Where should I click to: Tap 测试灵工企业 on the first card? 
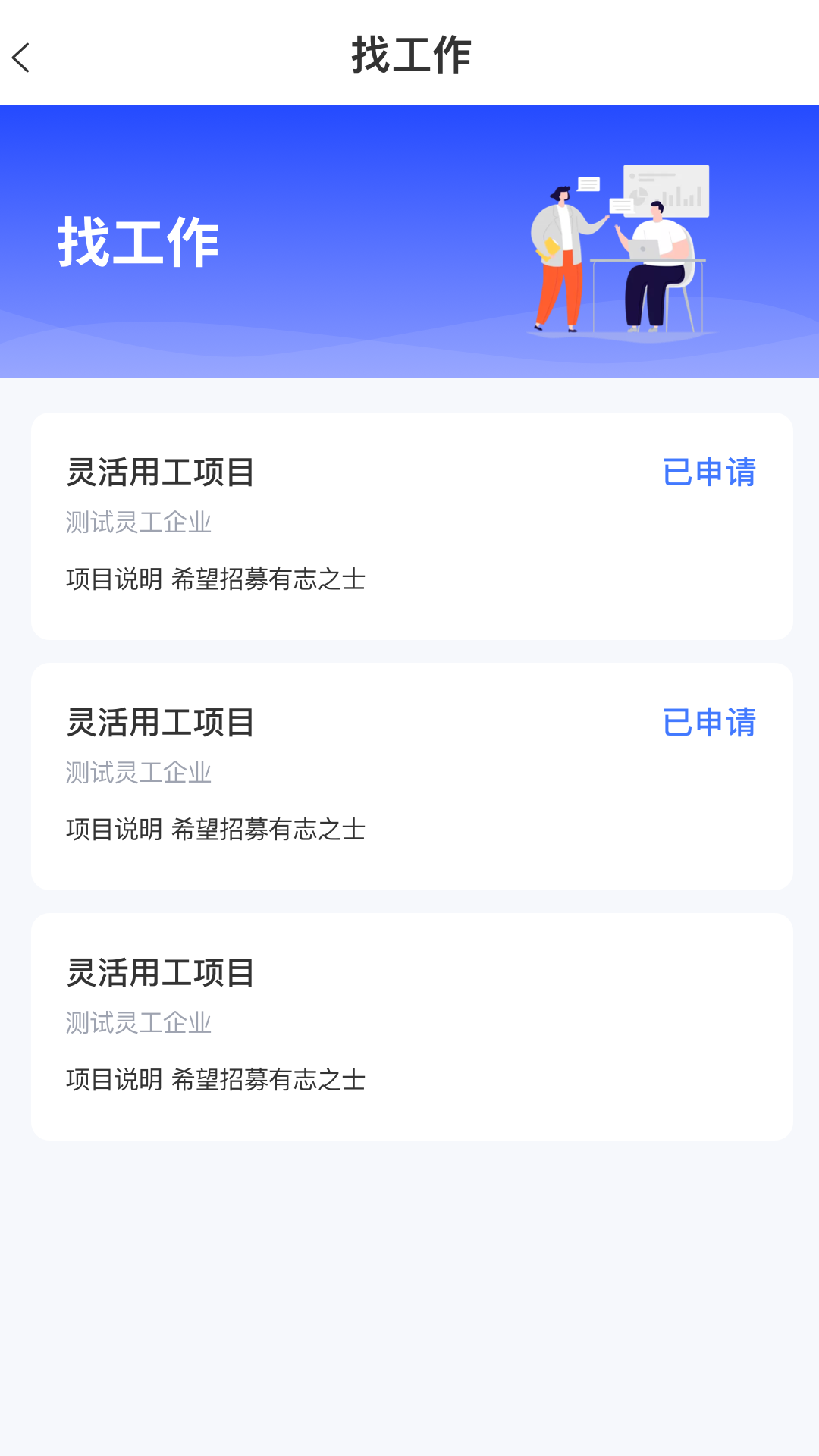[138, 522]
